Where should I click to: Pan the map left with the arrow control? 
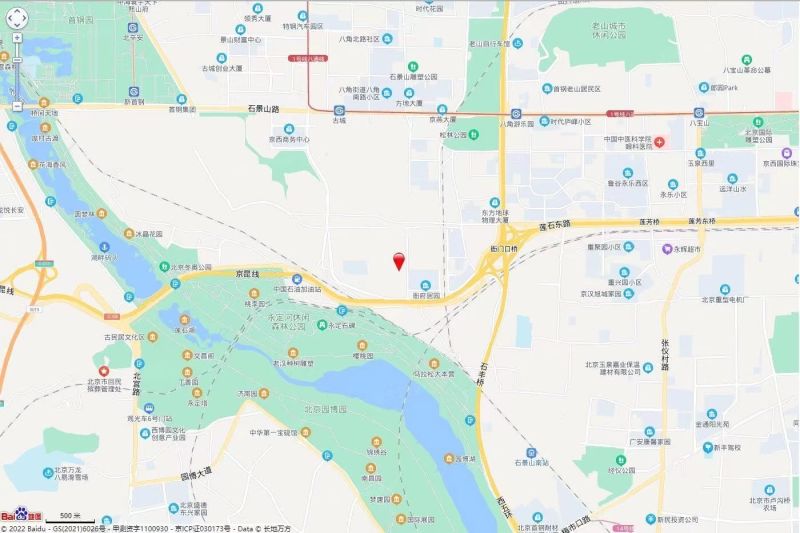9,18
